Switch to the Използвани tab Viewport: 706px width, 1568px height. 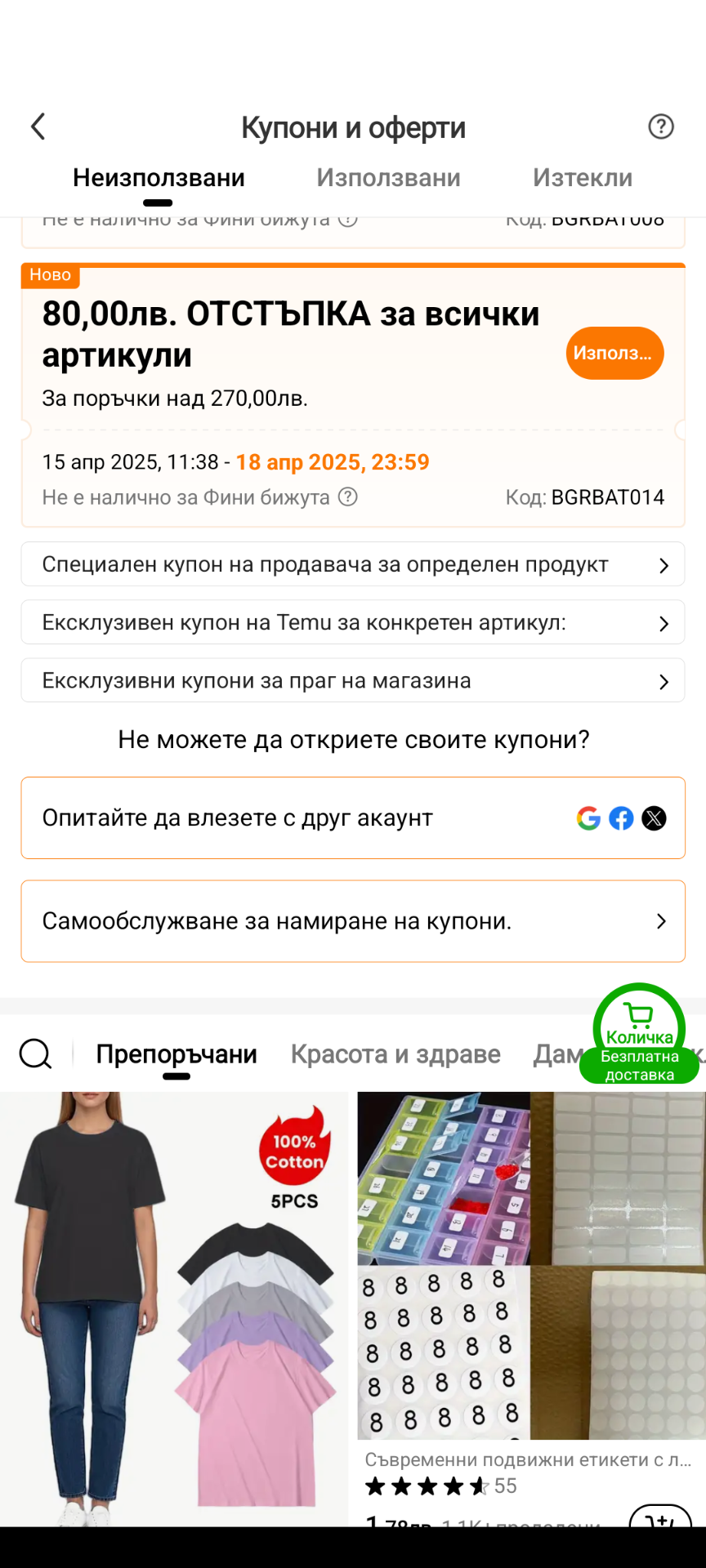tap(388, 178)
